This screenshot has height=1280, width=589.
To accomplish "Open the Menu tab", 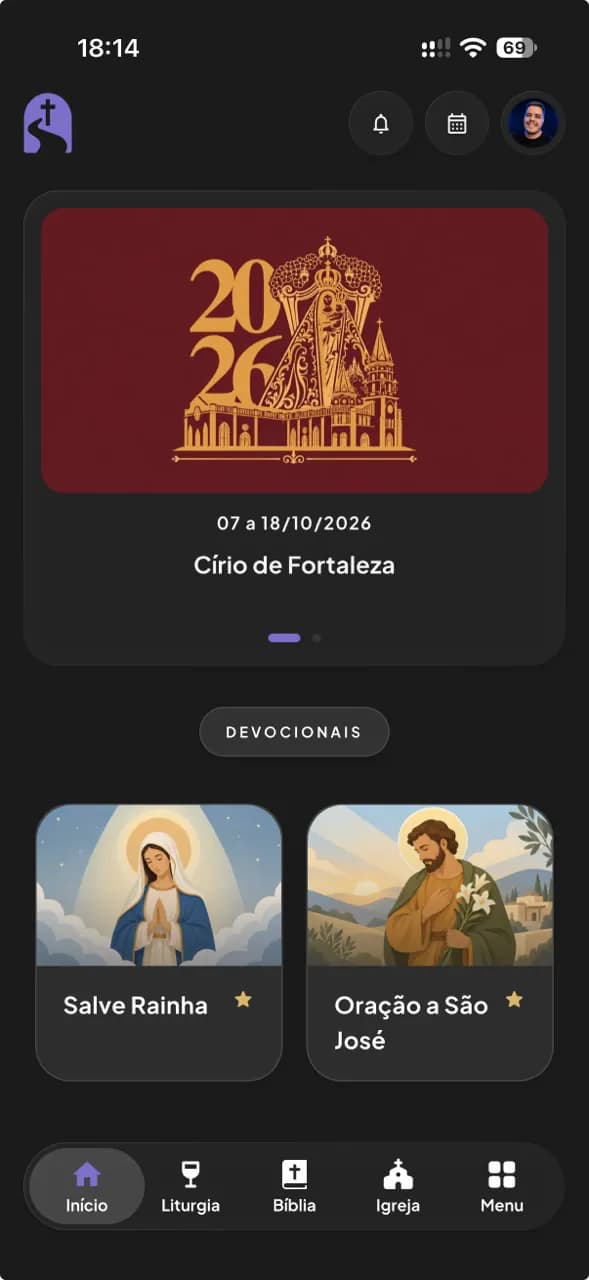I will [502, 1186].
